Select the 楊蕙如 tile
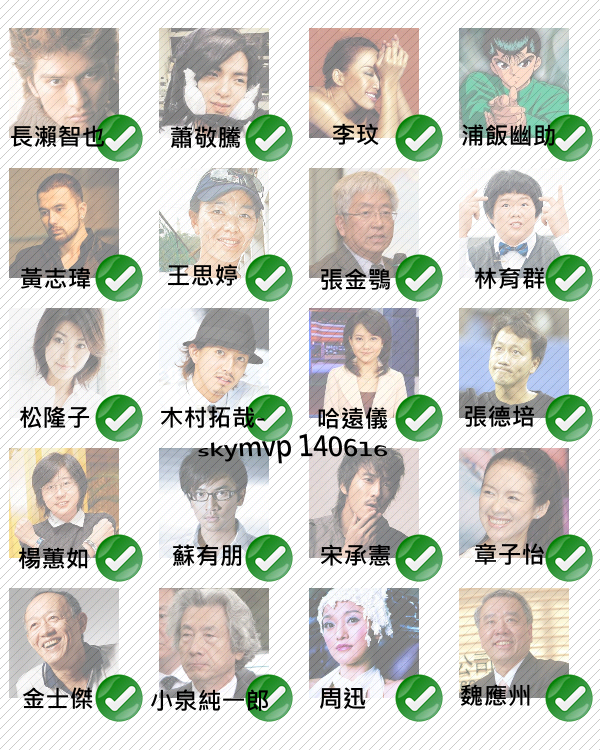The height and width of the screenshot is (750, 600). click(64, 503)
